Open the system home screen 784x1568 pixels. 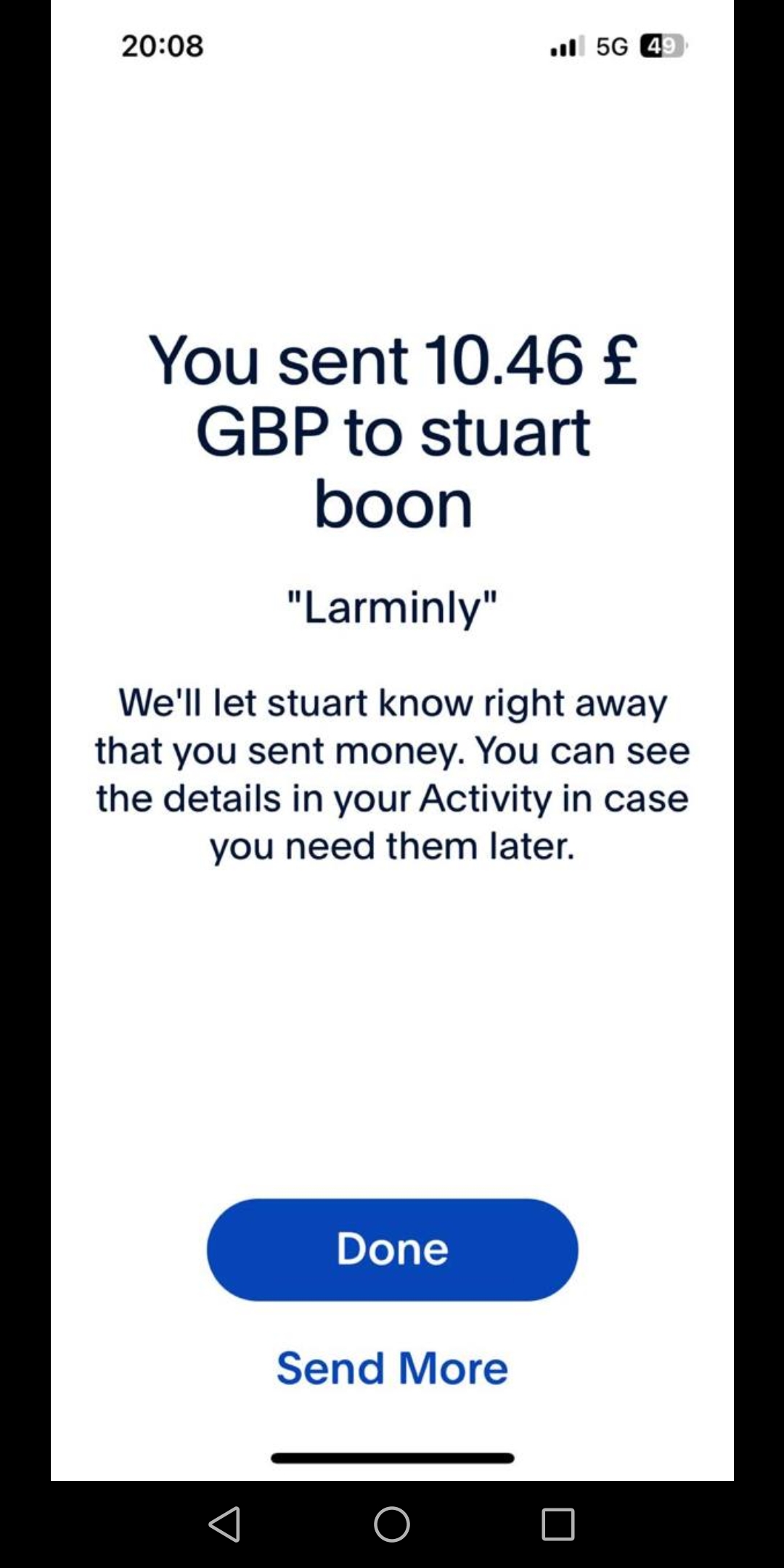[x=392, y=1524]
